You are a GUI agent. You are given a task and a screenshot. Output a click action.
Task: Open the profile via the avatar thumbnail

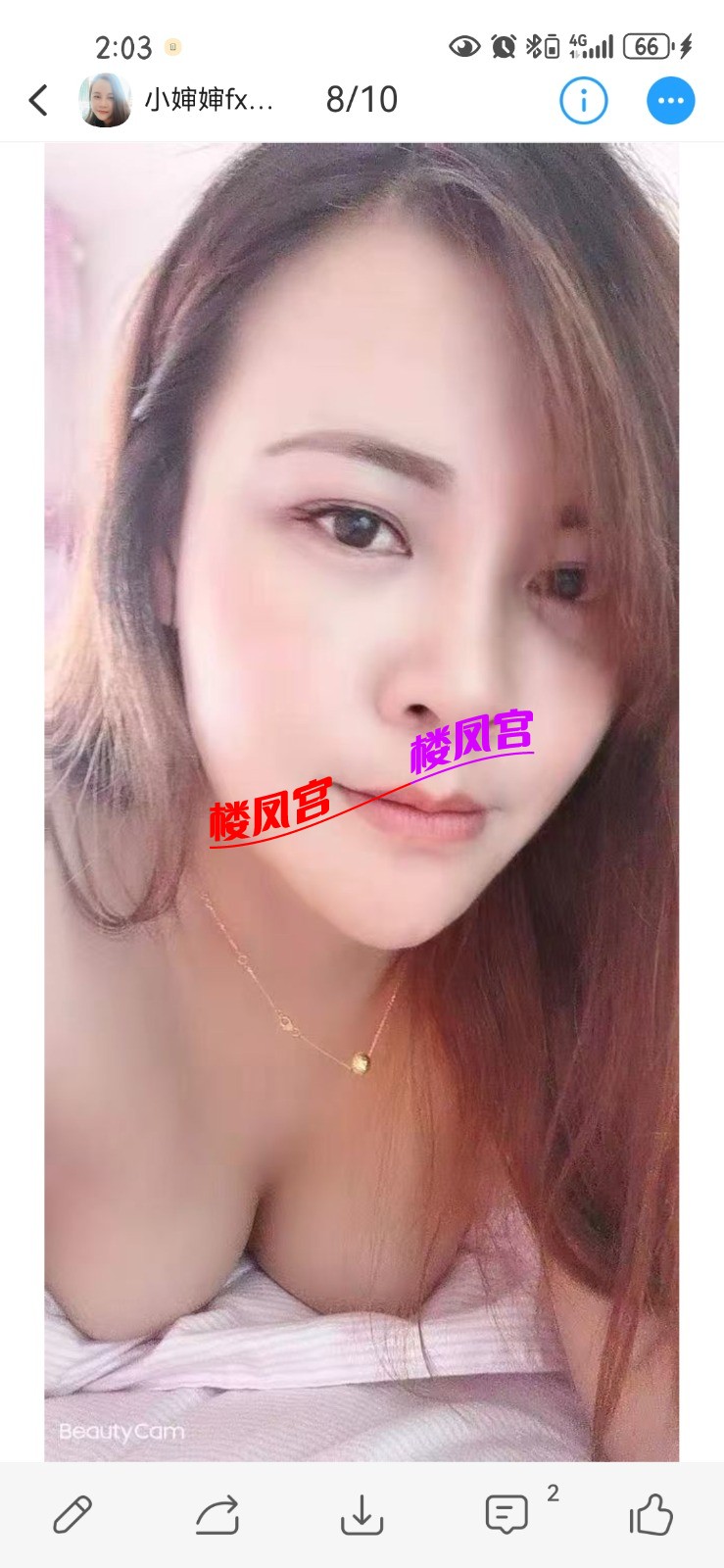pos(104,98)
